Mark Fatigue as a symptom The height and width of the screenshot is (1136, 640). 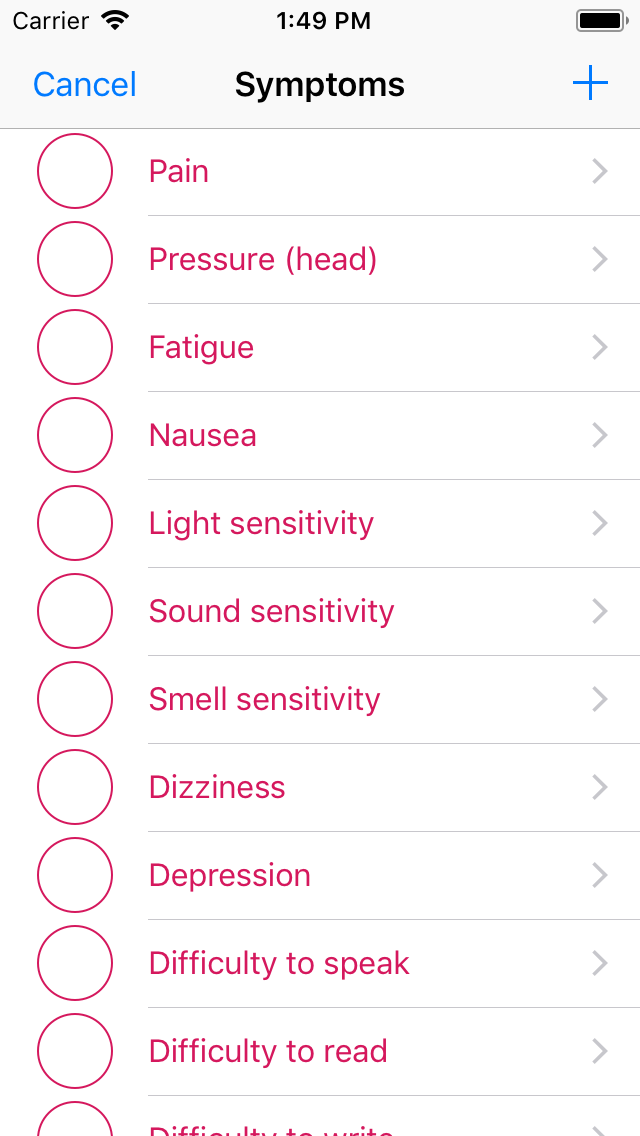pyautogui.click(x=75, y=347)
